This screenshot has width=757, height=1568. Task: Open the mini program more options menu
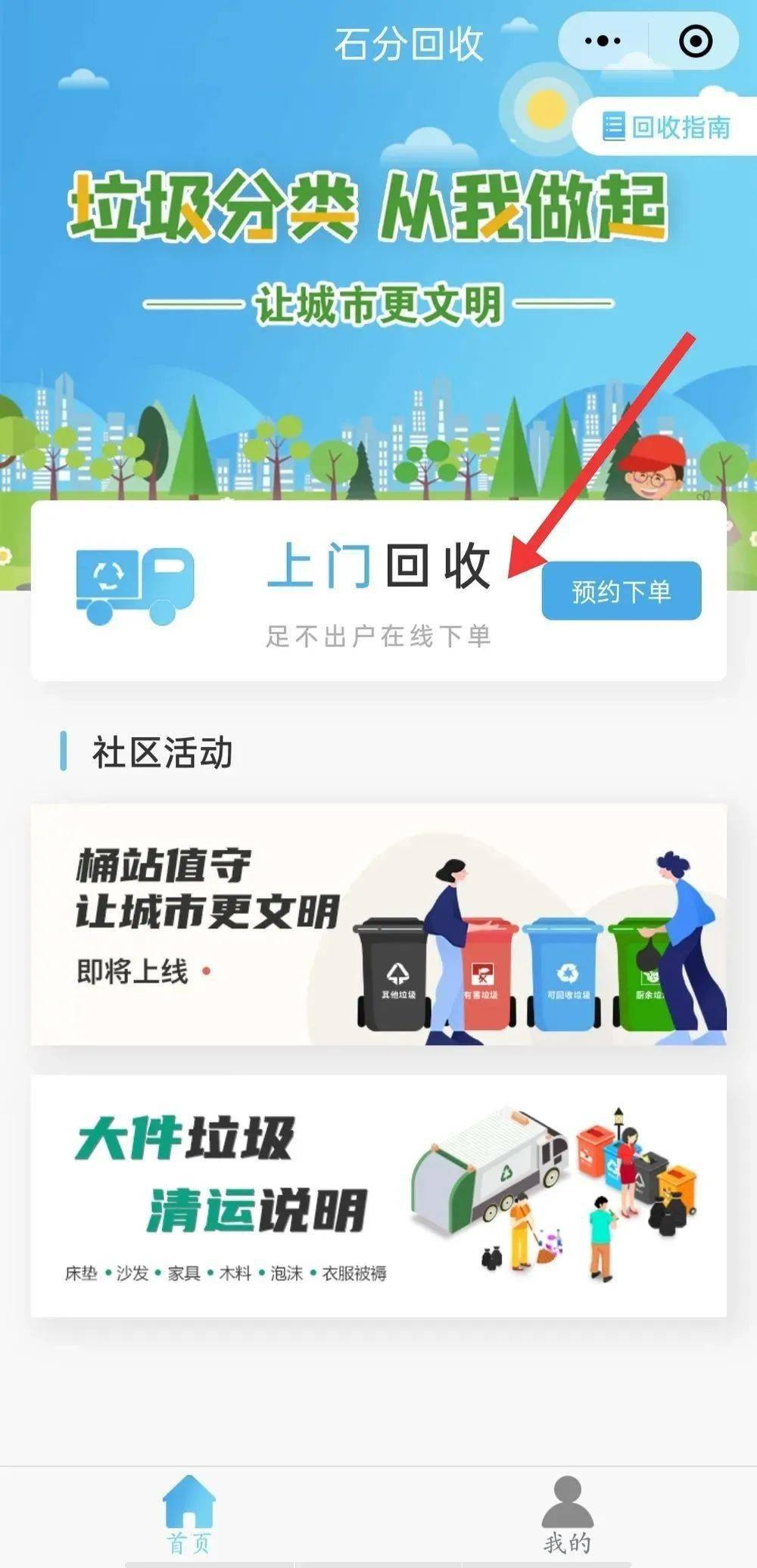(x=603, y=41)
